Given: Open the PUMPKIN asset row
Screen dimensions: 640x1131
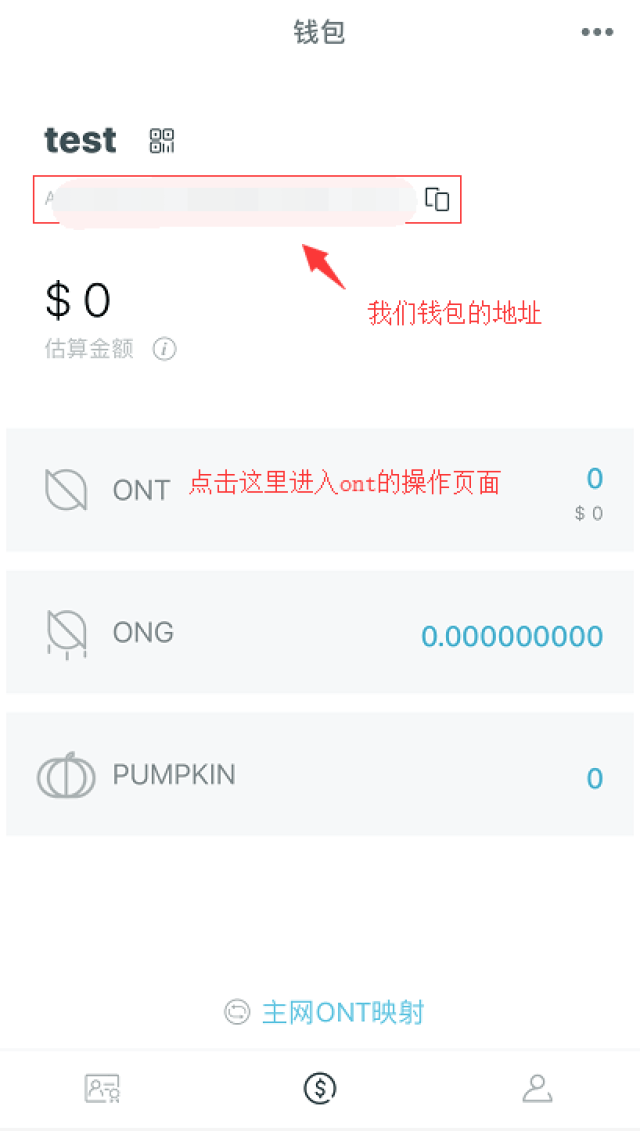Looking at the screenshot, I should 320,775.
